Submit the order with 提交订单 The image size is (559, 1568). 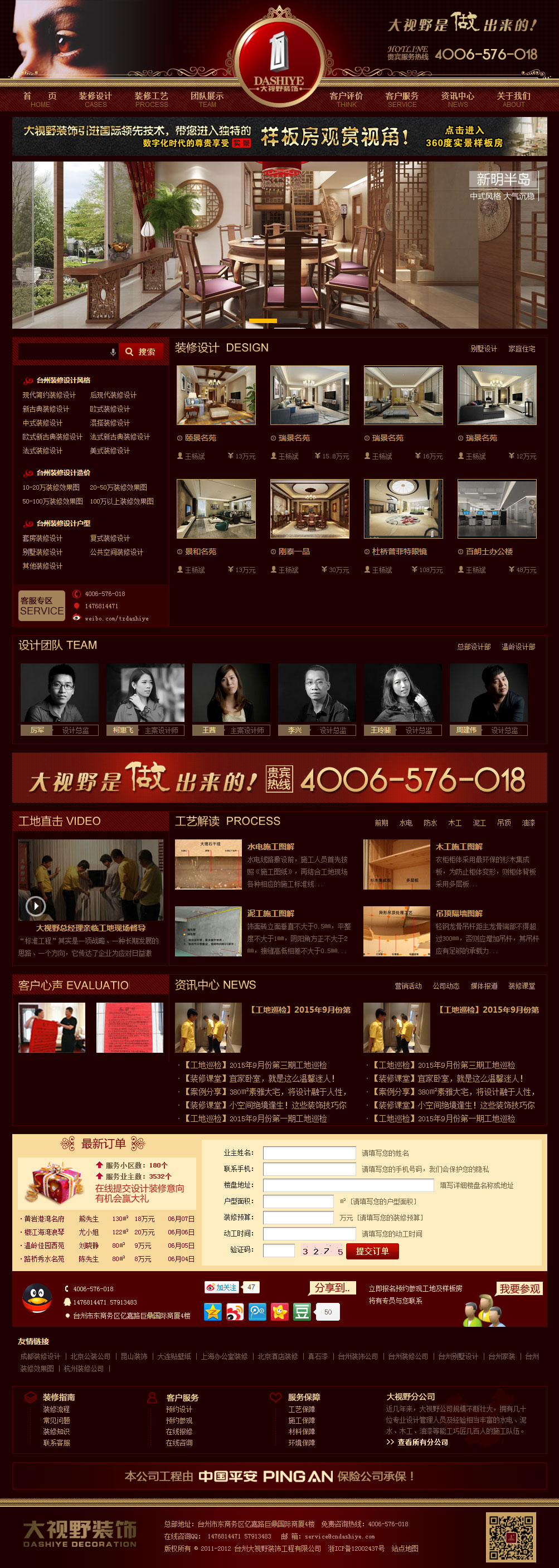[x=372, y=1252]
